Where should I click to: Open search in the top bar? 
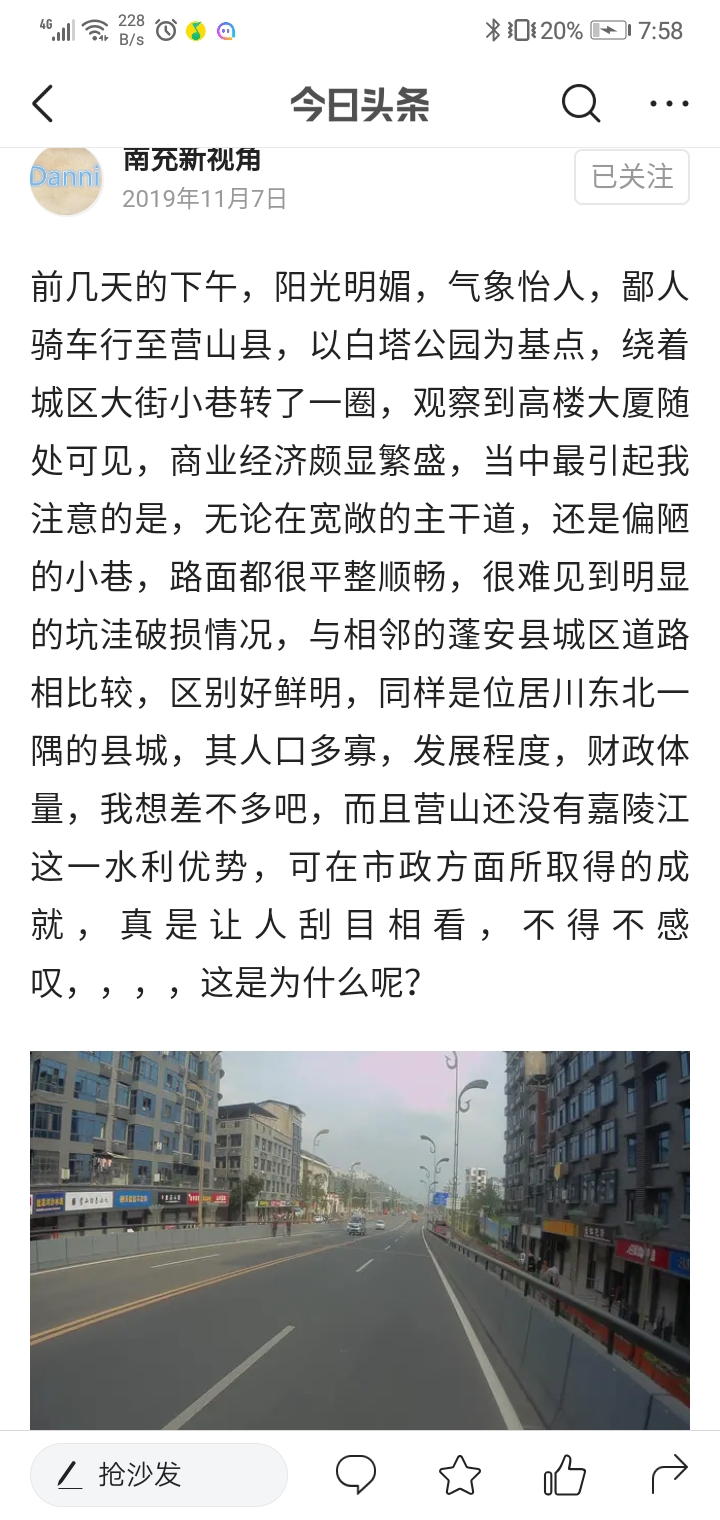pos(580,104)
